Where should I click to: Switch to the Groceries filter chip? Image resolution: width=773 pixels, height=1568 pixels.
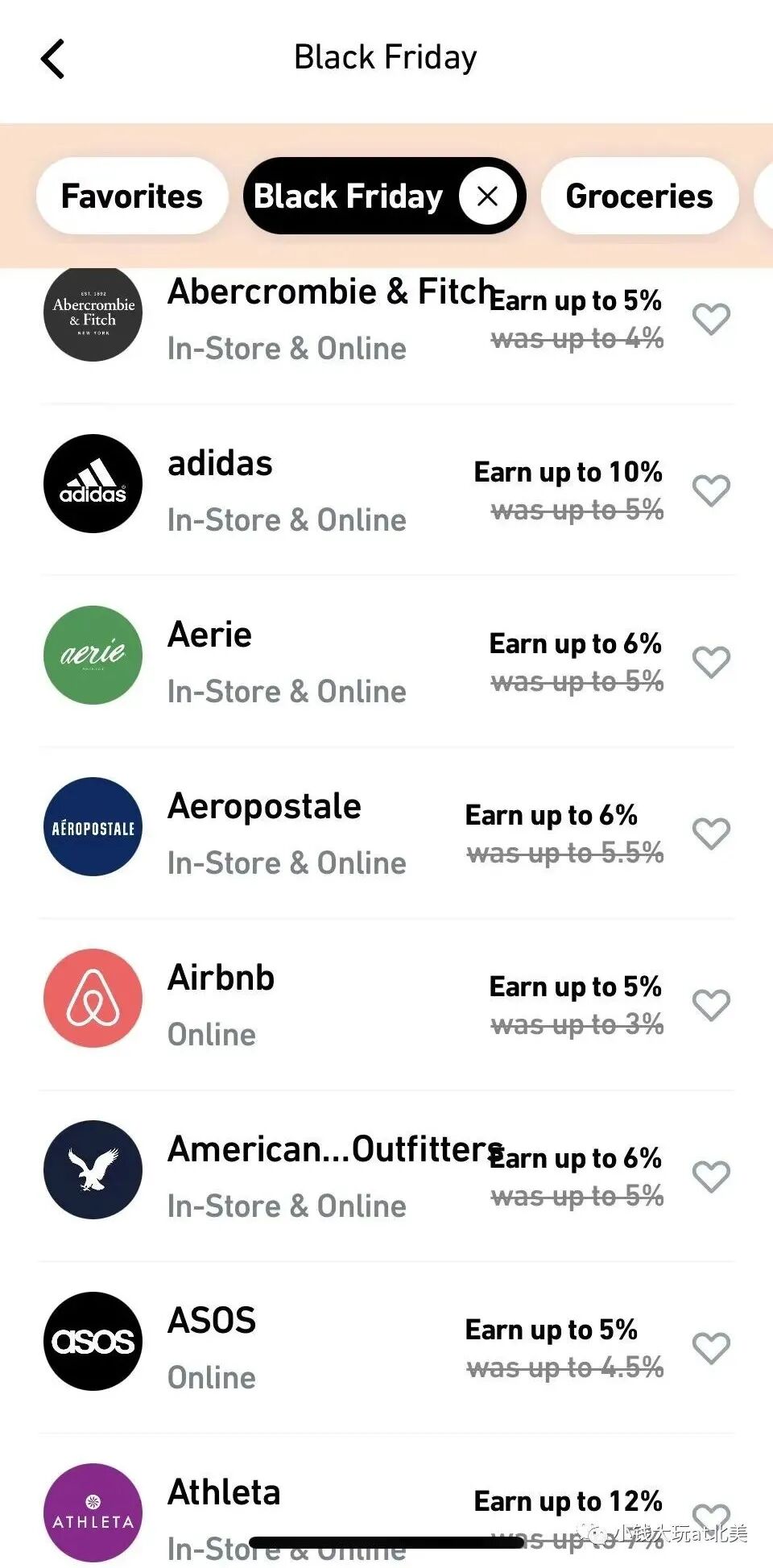(639, 196)
